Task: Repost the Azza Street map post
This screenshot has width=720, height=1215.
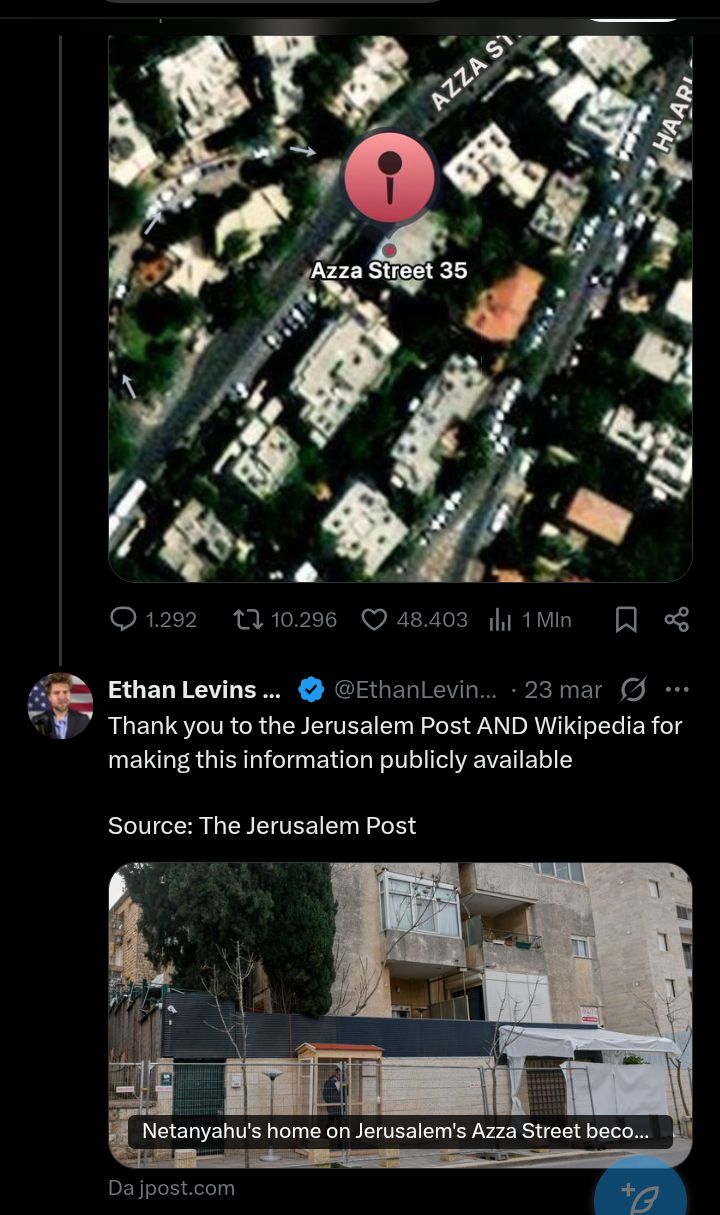Action: [284, 620]
